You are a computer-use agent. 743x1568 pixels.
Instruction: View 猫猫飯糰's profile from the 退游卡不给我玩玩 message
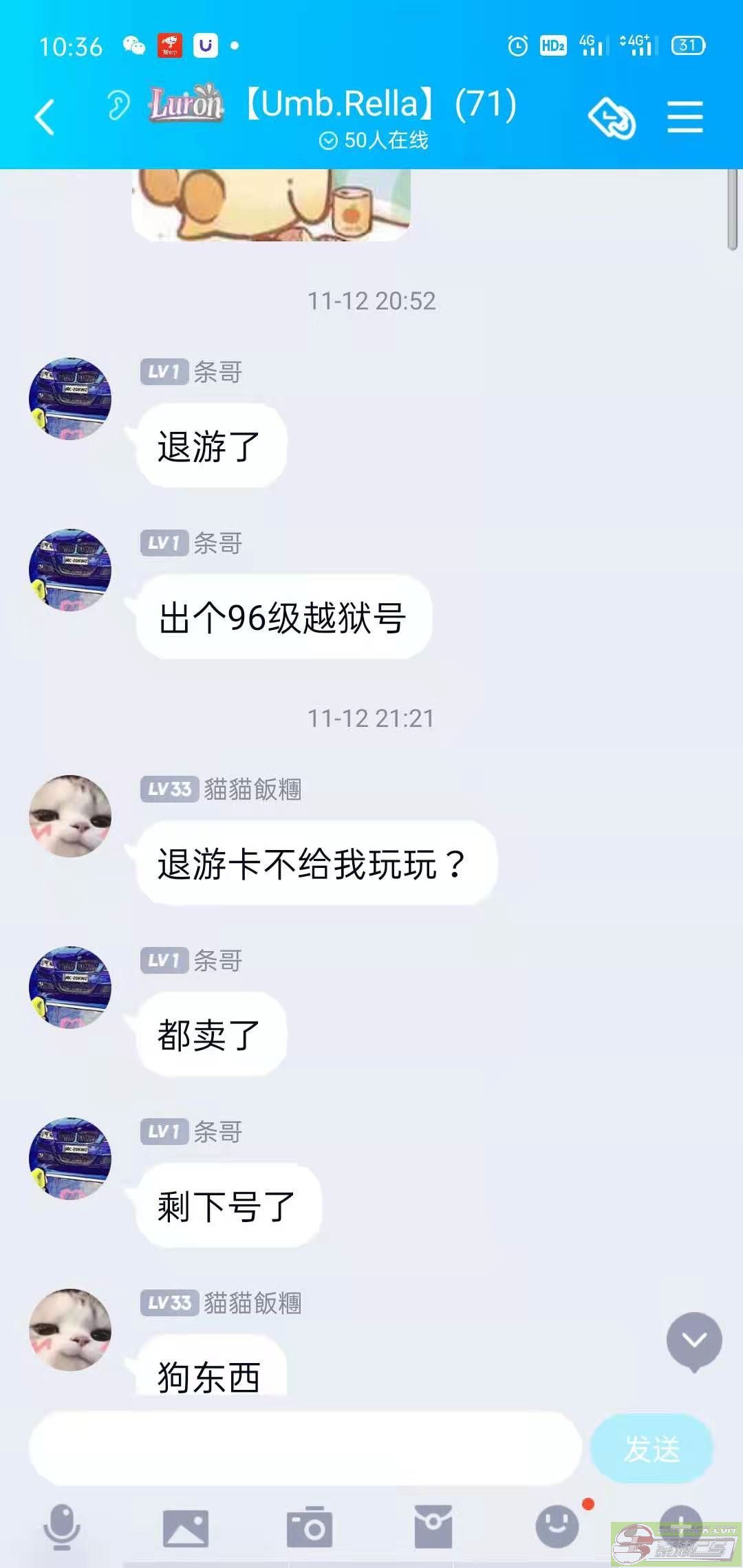(70, 816)
